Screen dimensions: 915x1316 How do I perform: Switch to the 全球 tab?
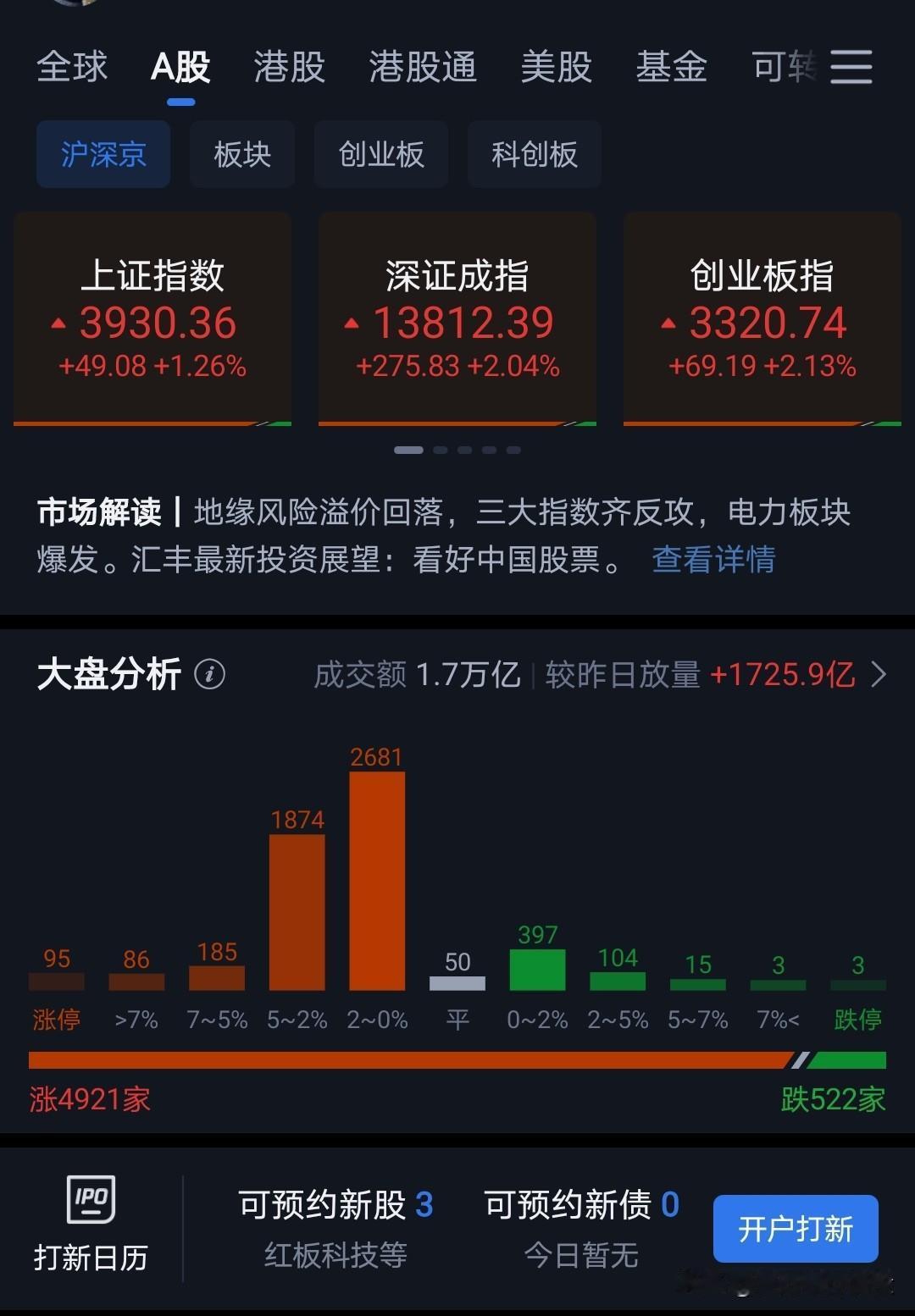coord(71,68)
